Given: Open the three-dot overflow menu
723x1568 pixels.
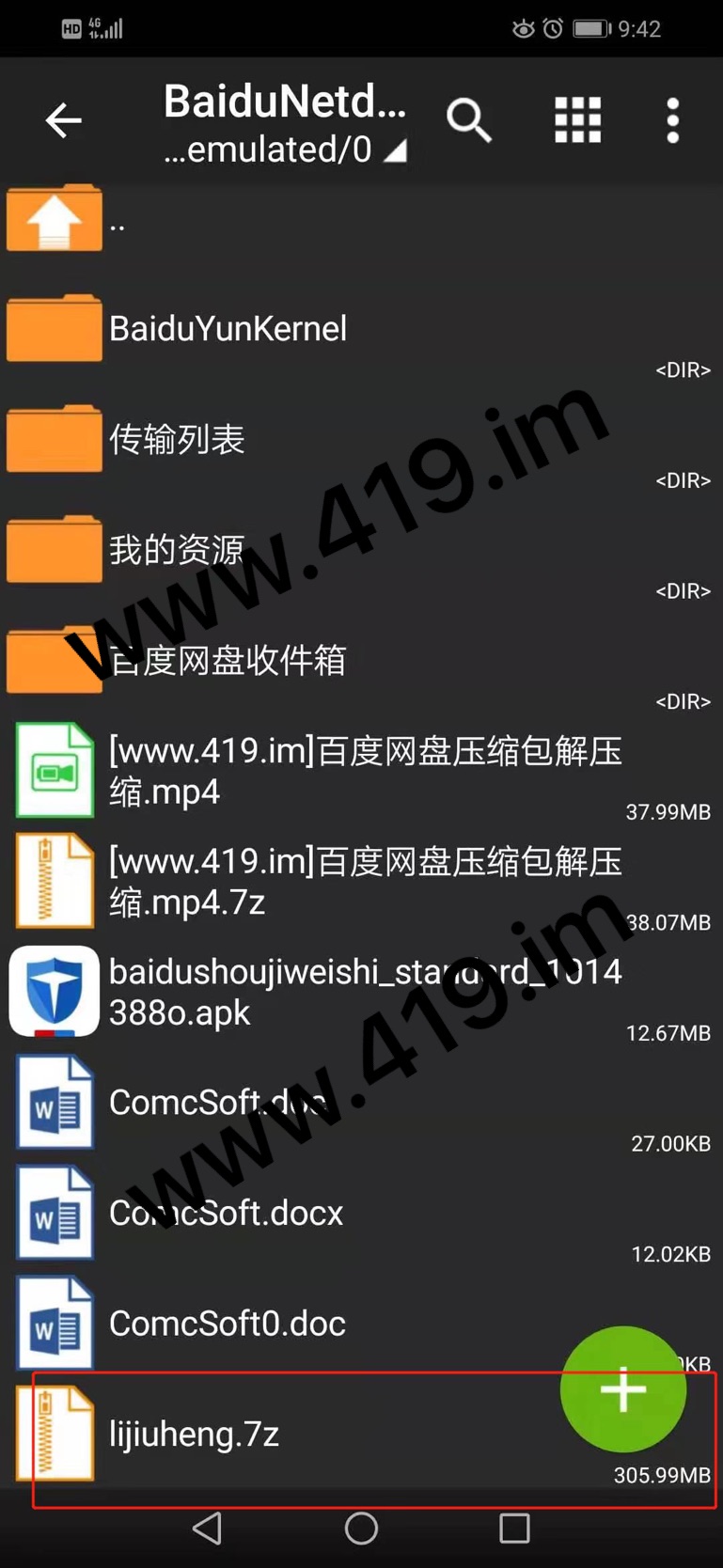Looking at the screenshot, I should click(x=672, y=120).
